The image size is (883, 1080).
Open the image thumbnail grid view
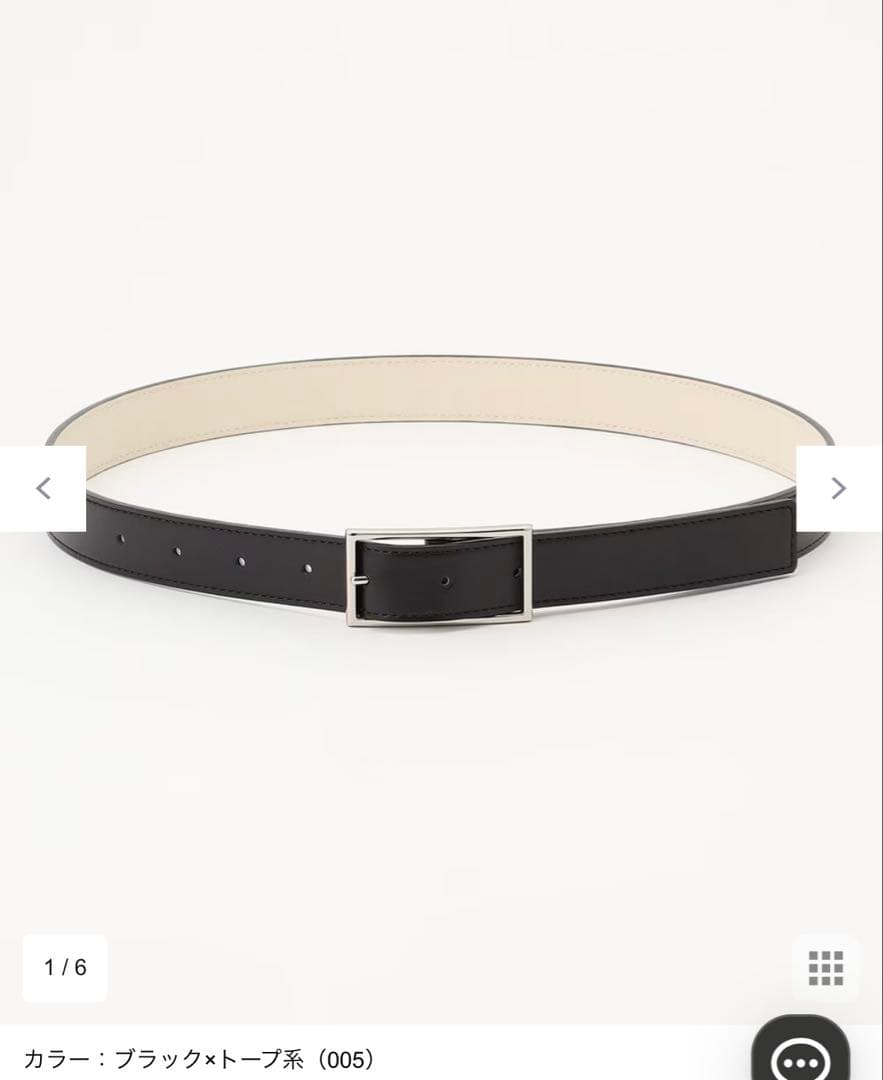pos(825,967)
